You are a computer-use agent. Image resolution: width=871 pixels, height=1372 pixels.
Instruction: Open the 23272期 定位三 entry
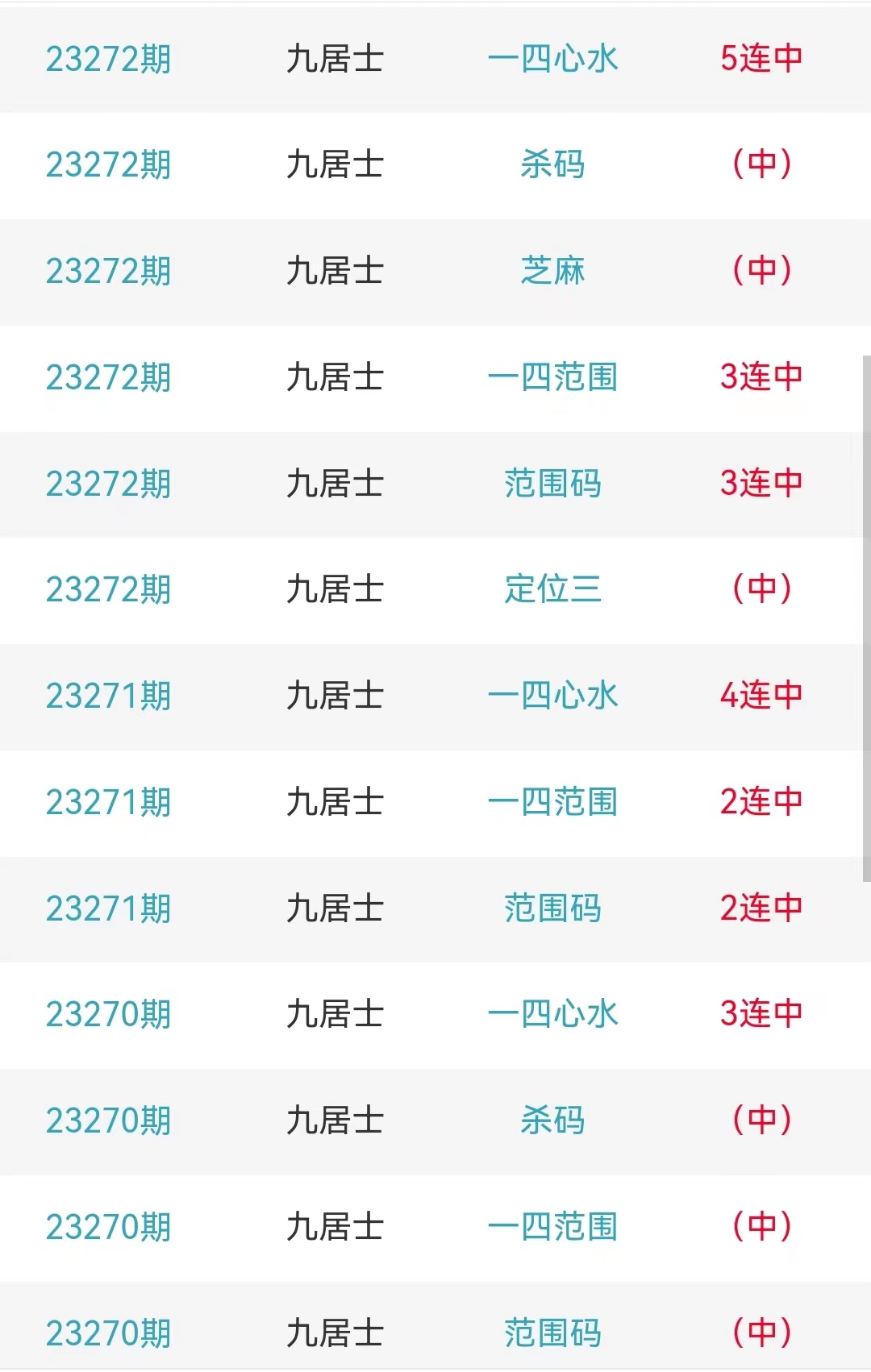coord(552,589)
